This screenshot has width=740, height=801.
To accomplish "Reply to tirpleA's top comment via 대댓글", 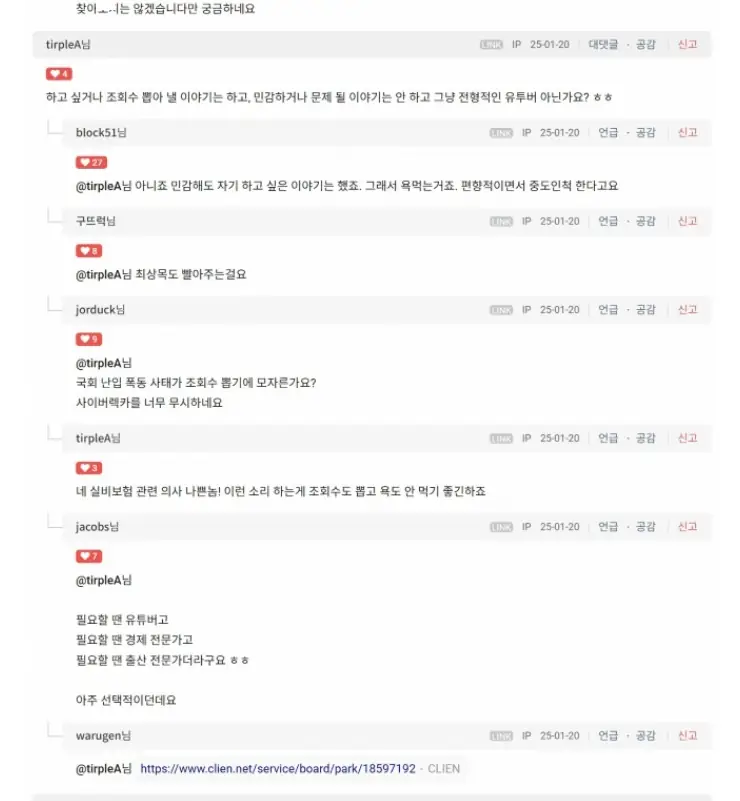I will (603, 45).
